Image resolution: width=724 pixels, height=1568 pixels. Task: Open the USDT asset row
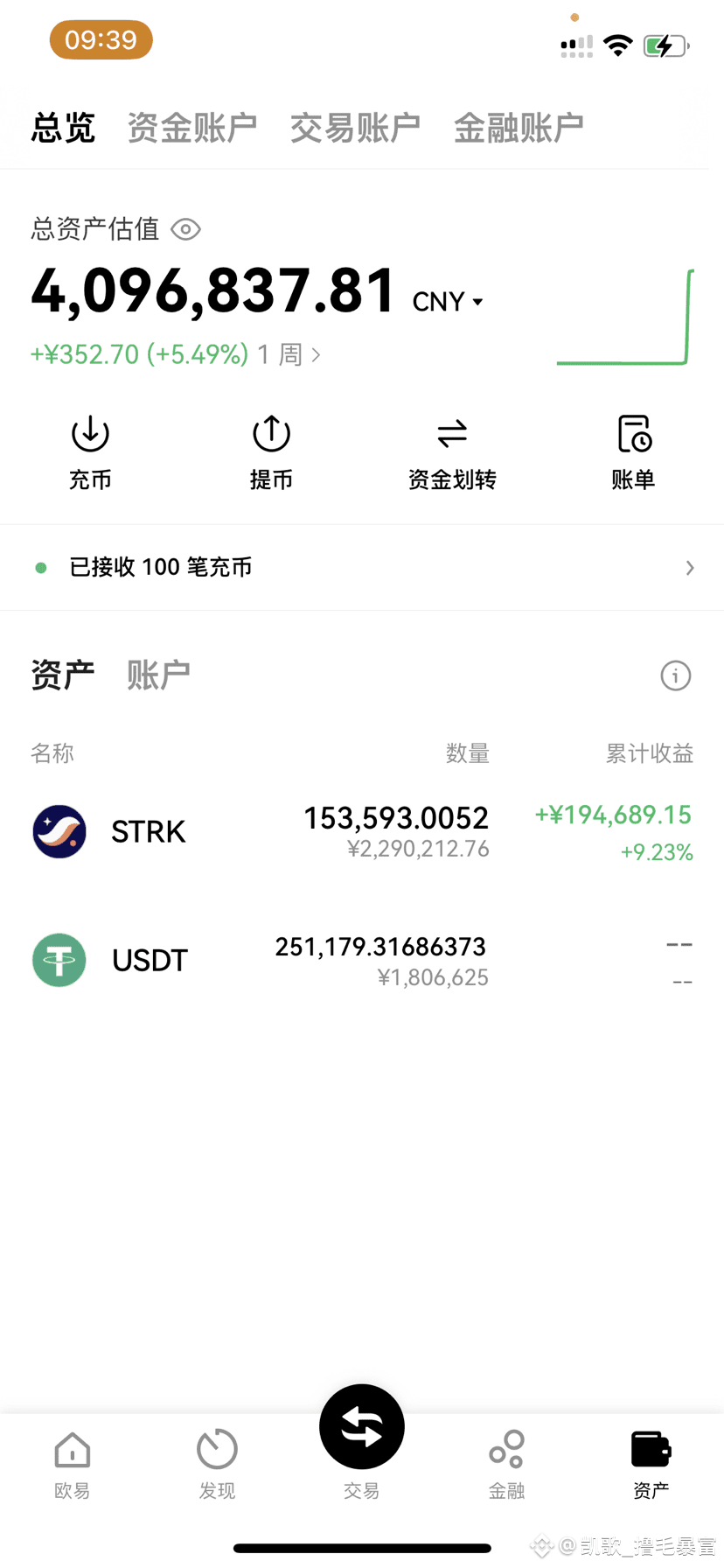click(362, 961)
